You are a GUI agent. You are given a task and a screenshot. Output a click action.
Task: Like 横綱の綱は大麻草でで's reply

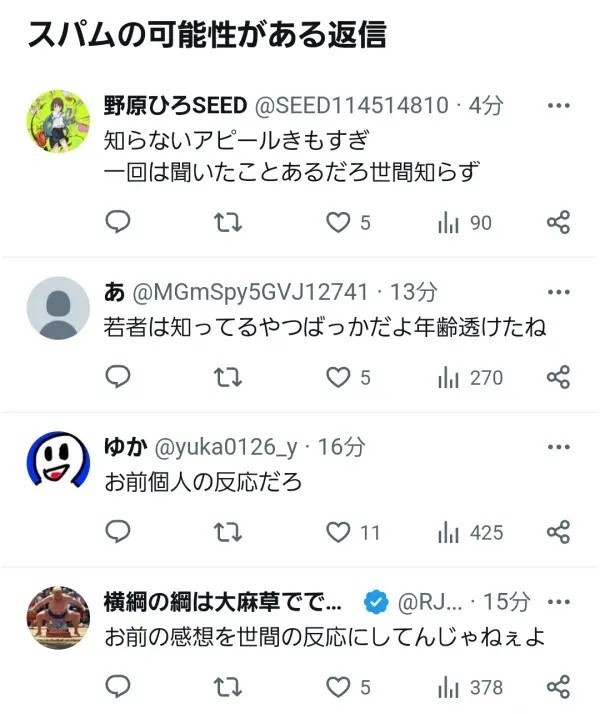coord(340,687)
